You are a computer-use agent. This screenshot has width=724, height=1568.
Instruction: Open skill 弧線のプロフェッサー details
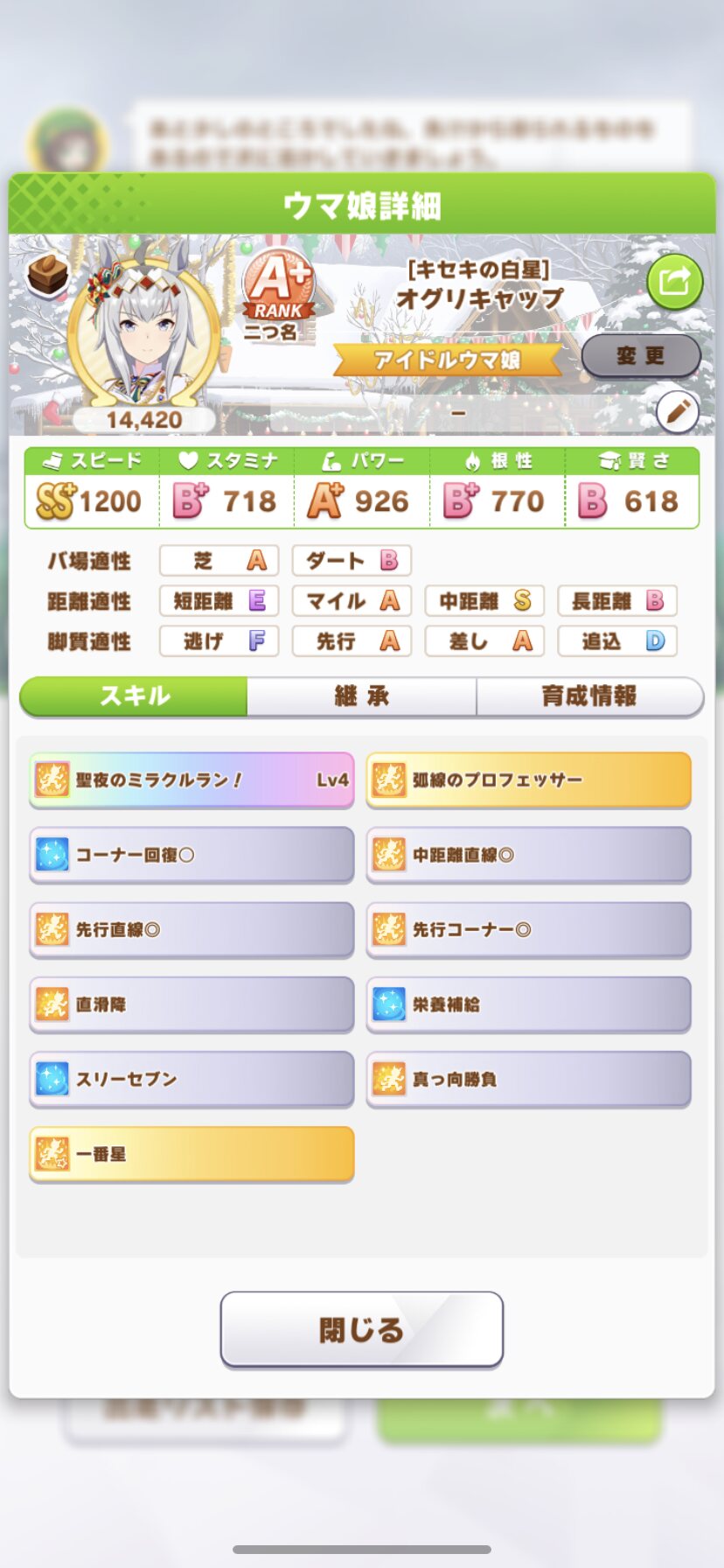pos(528,780)
